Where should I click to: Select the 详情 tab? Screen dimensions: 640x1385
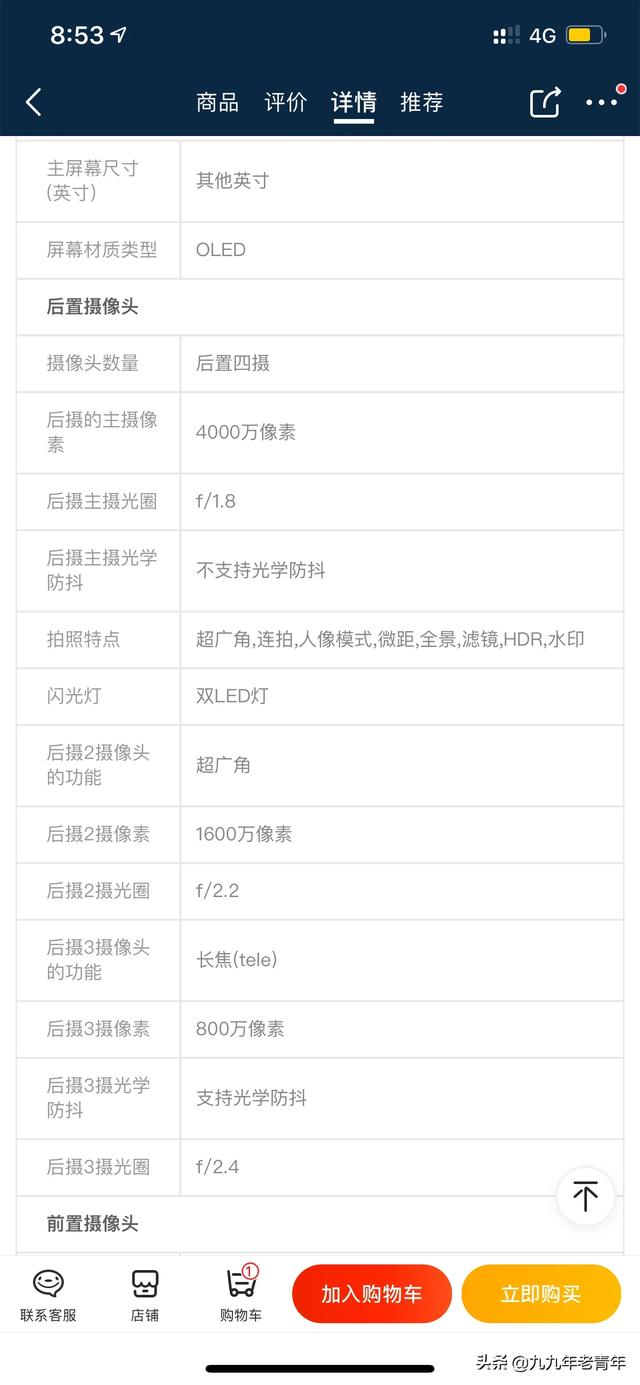(x=353, y=102)
